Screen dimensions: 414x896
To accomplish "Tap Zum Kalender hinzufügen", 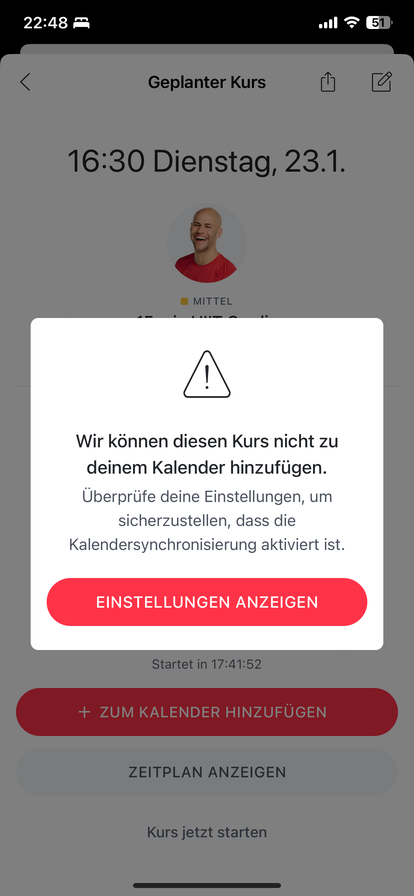I will pyautogui.click(x=206, y=712).
